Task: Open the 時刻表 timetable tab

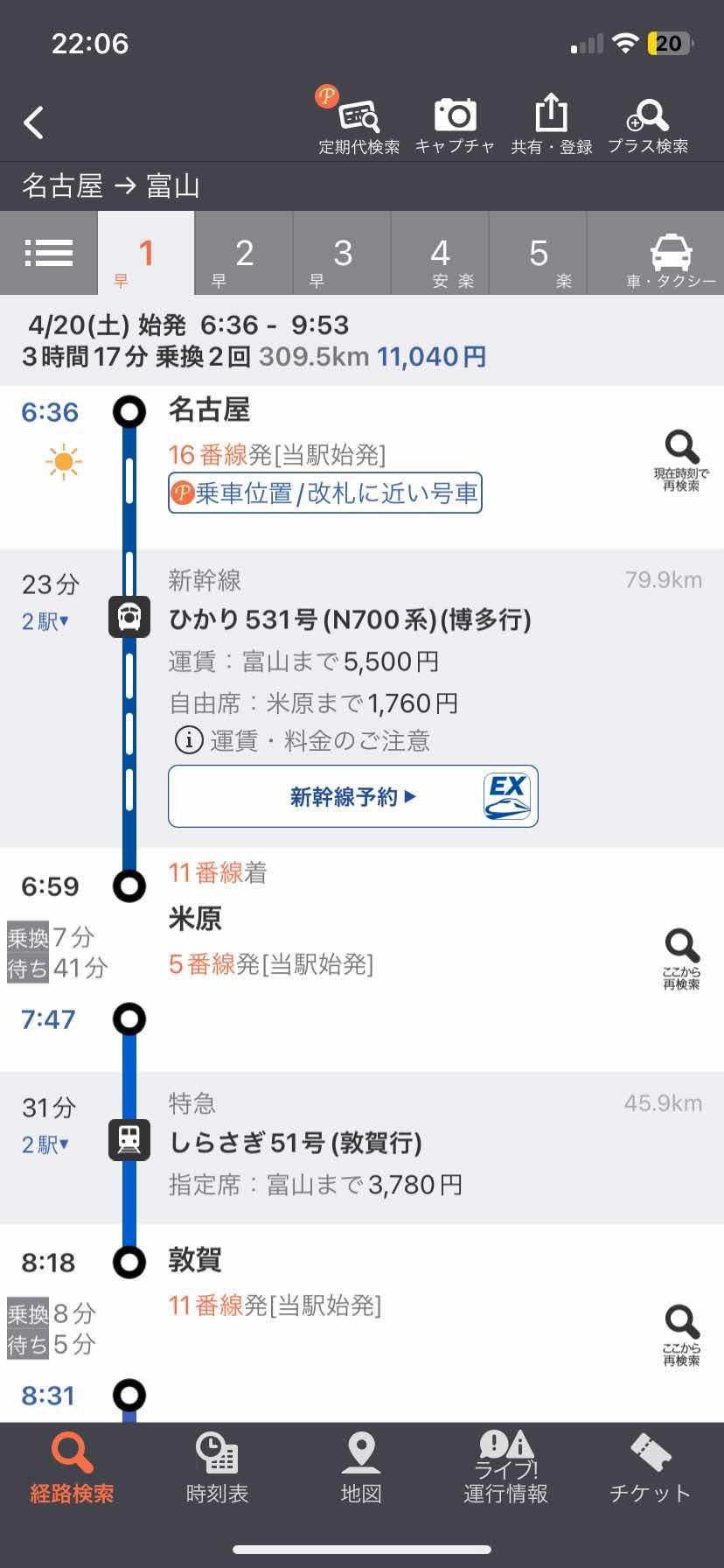Action: pyautogui.click(x=217, y=1470)
